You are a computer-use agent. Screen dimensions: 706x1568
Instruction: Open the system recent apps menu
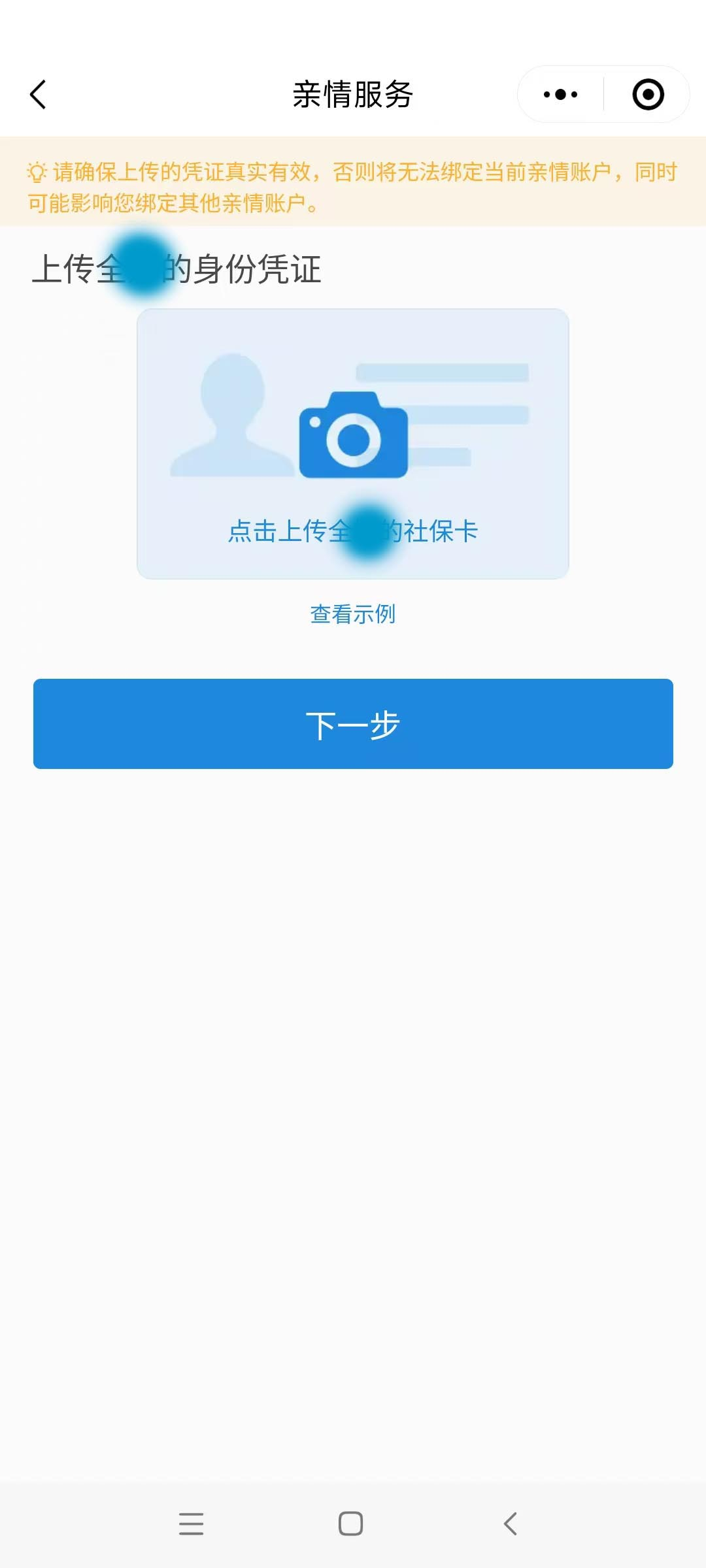coord(191,1524)
